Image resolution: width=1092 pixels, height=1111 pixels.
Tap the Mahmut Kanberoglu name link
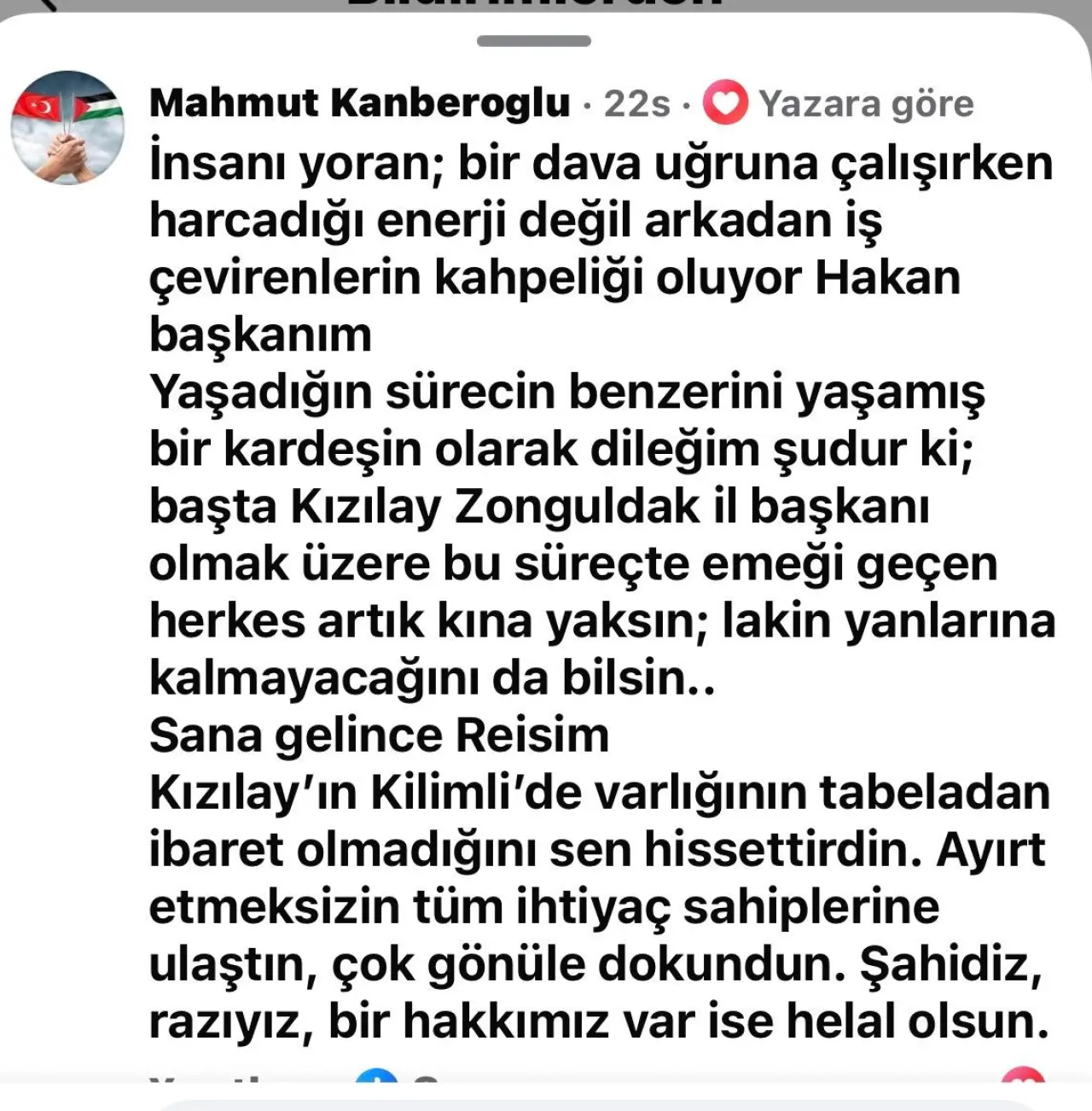(x=359, y=103)
